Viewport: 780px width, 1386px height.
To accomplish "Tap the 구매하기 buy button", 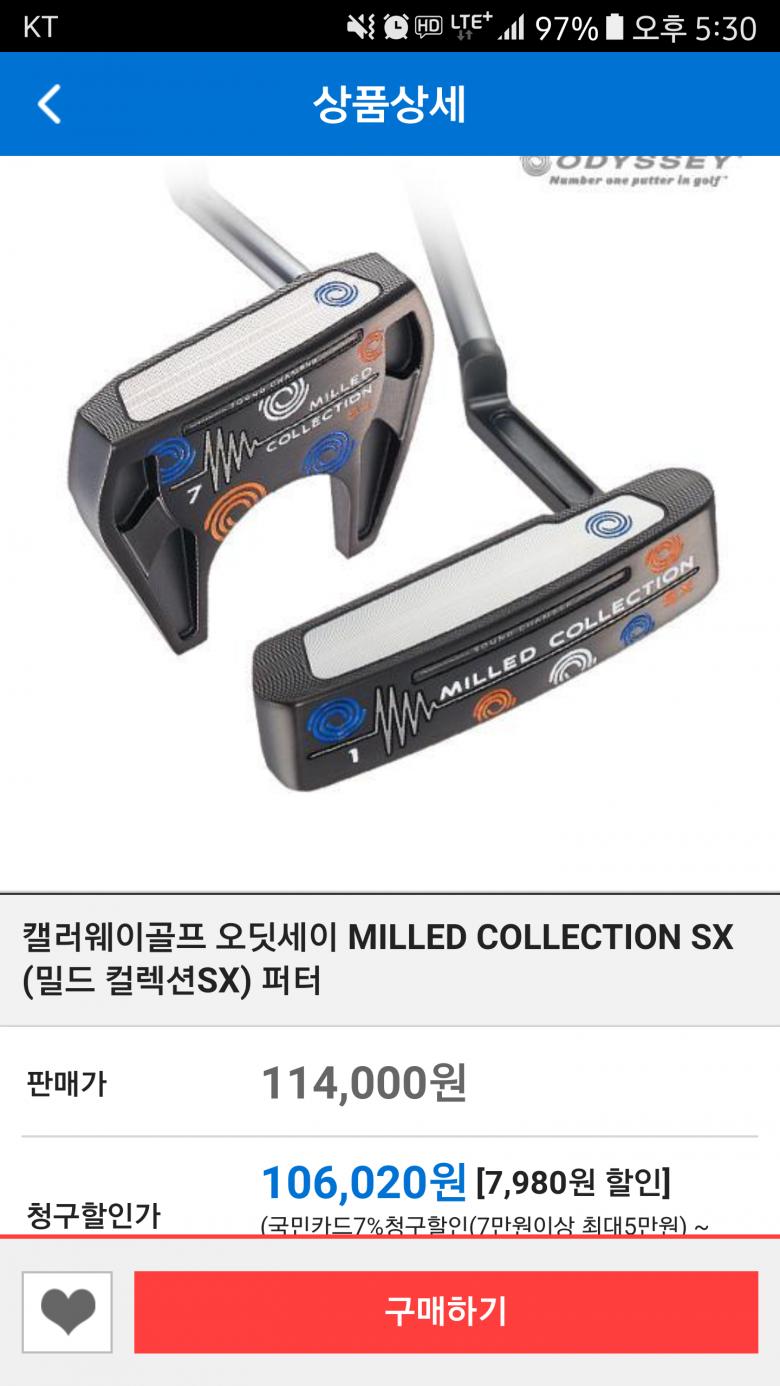I will (x=446, y=1312).
